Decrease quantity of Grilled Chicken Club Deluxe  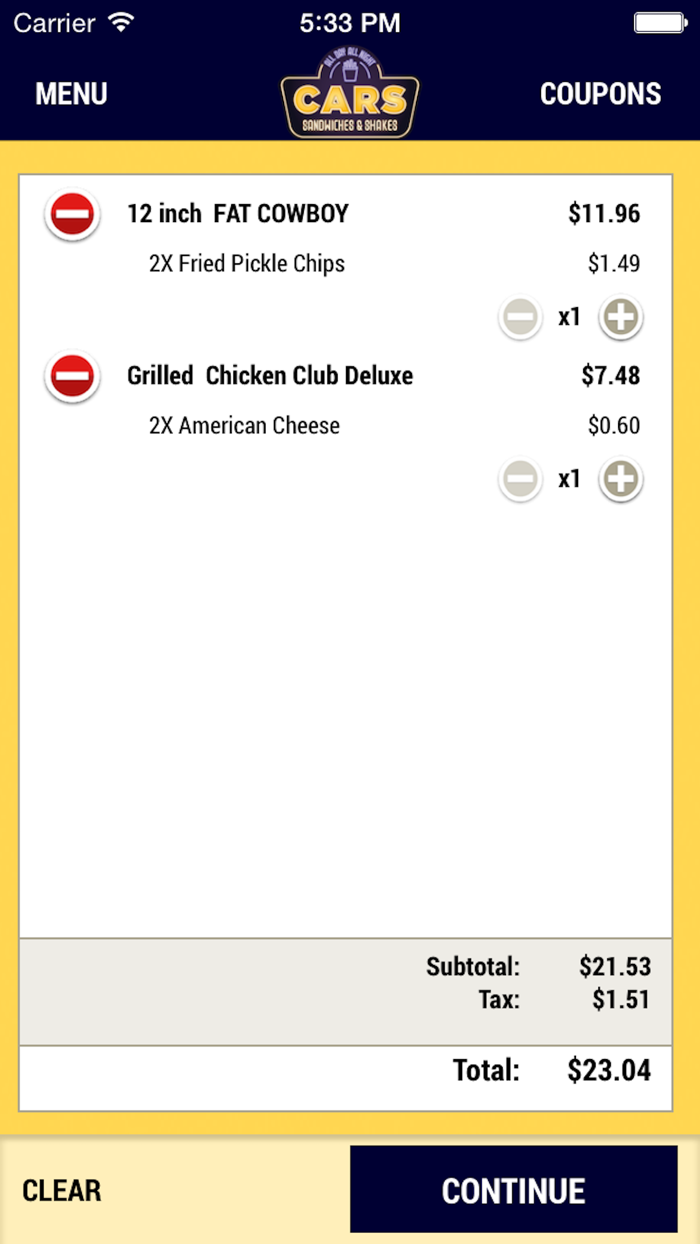(x=520, y=480)
